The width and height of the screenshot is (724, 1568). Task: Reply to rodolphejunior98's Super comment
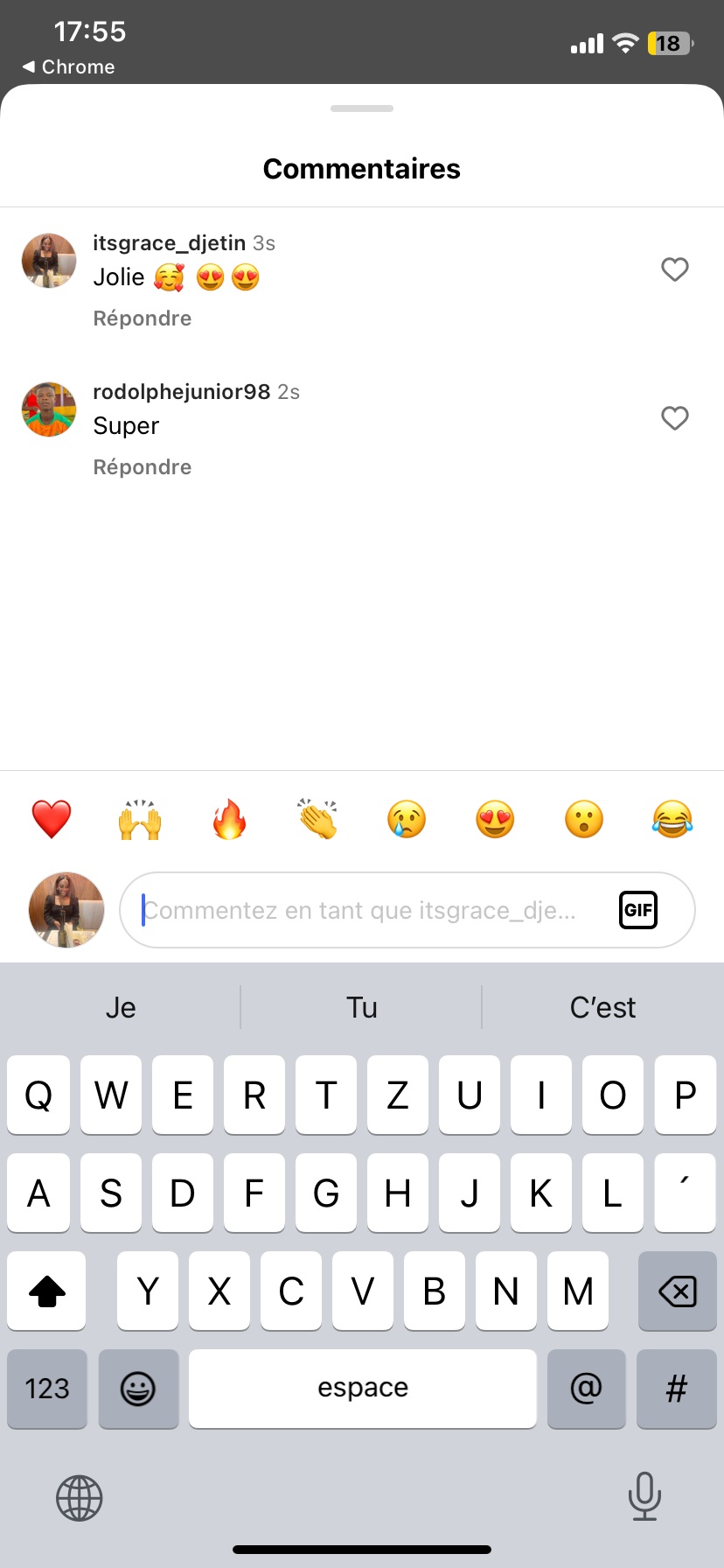click(x=143, y=467)
